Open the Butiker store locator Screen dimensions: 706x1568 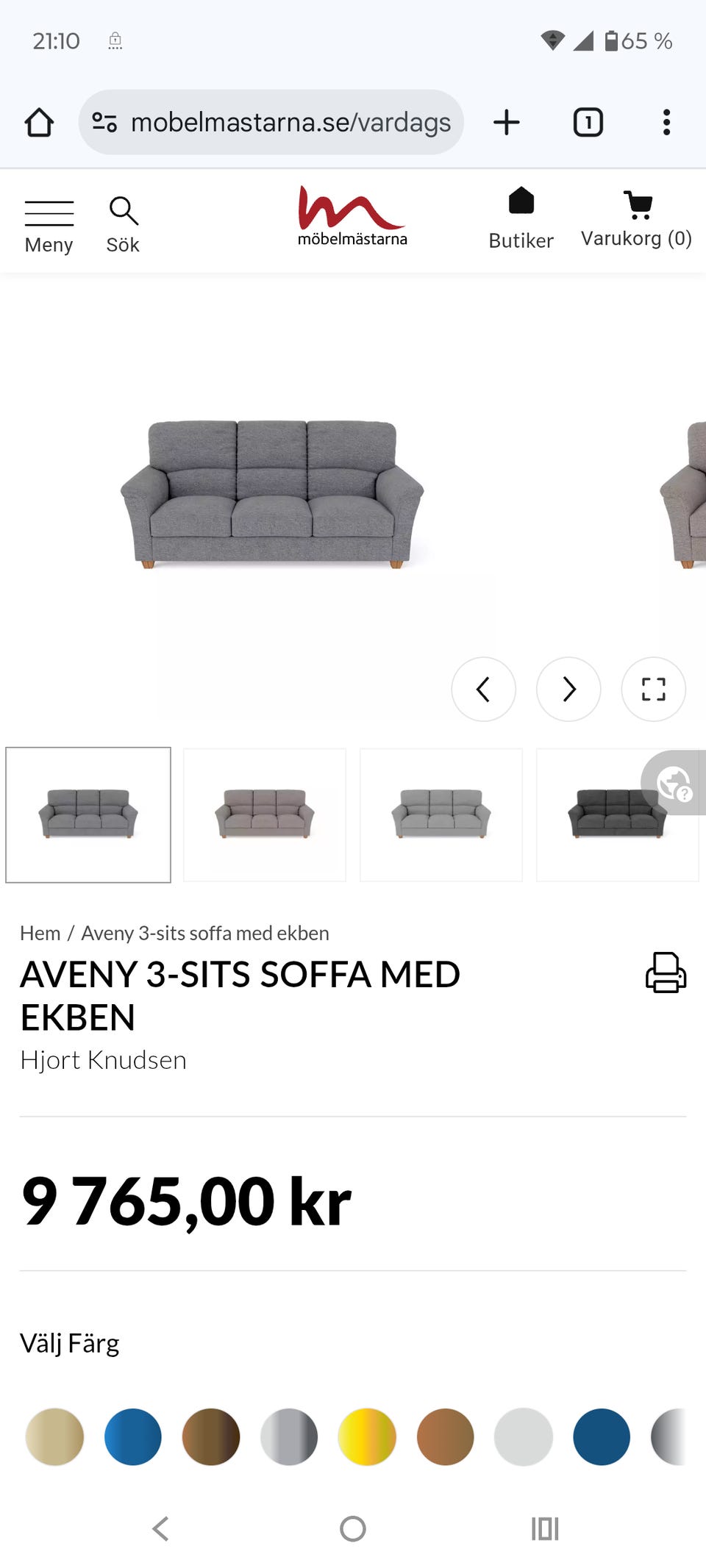(521, 218)
